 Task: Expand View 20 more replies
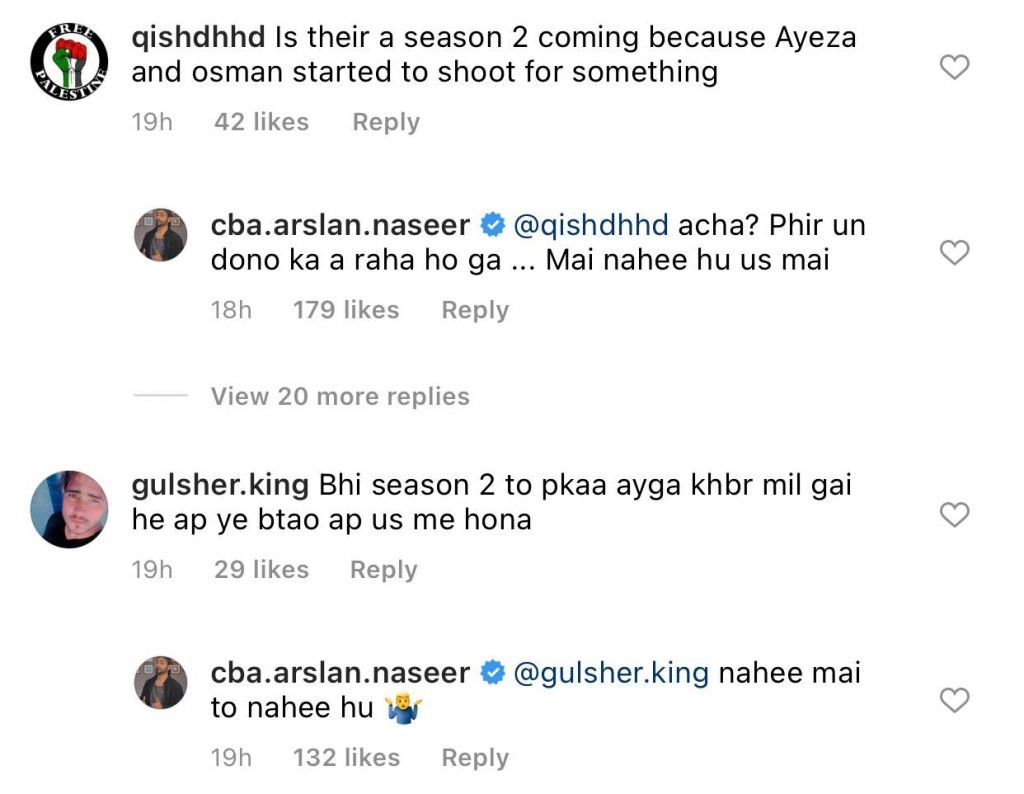(339, 396)
